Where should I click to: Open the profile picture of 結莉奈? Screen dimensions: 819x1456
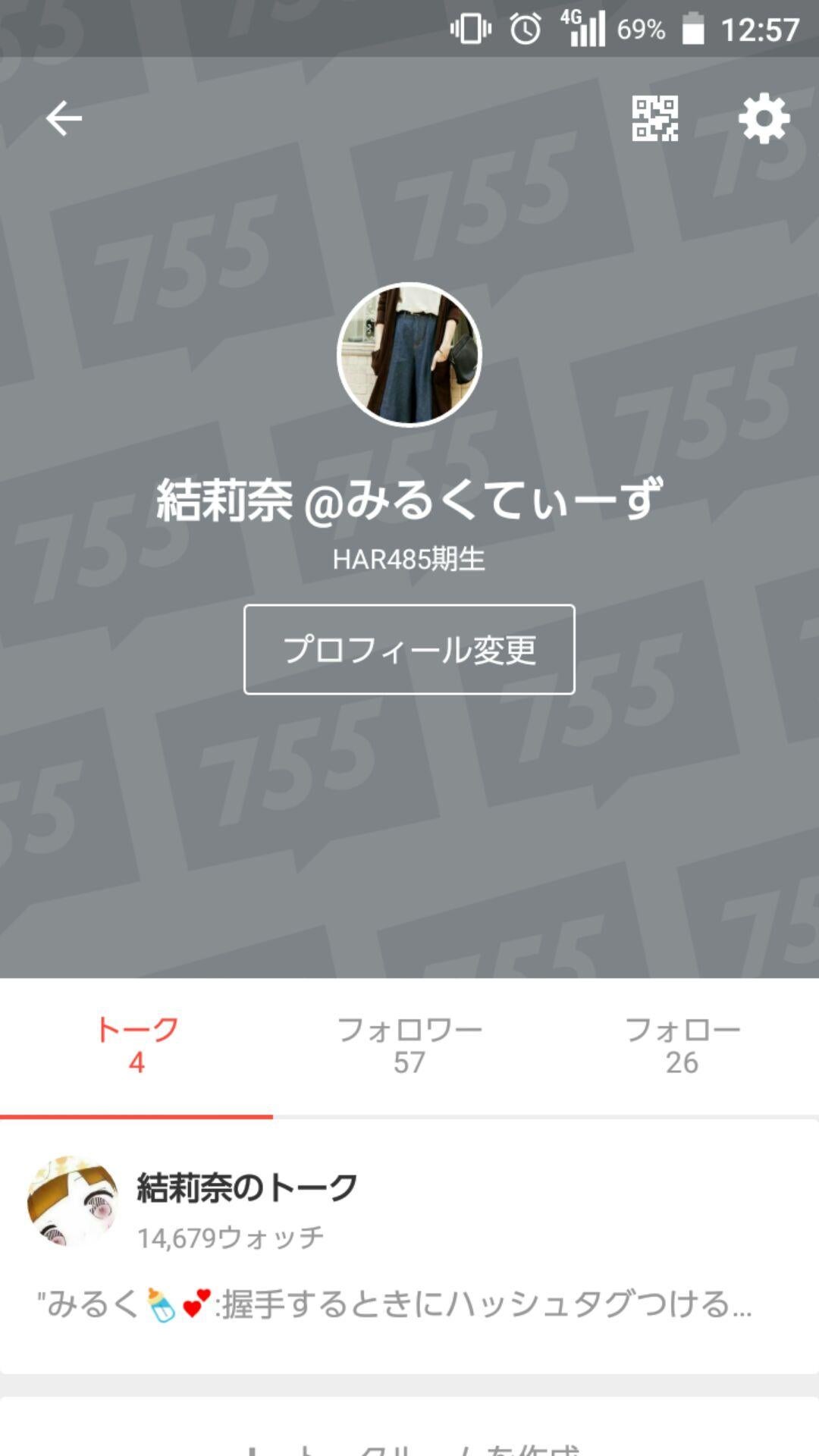click(409, 354)
